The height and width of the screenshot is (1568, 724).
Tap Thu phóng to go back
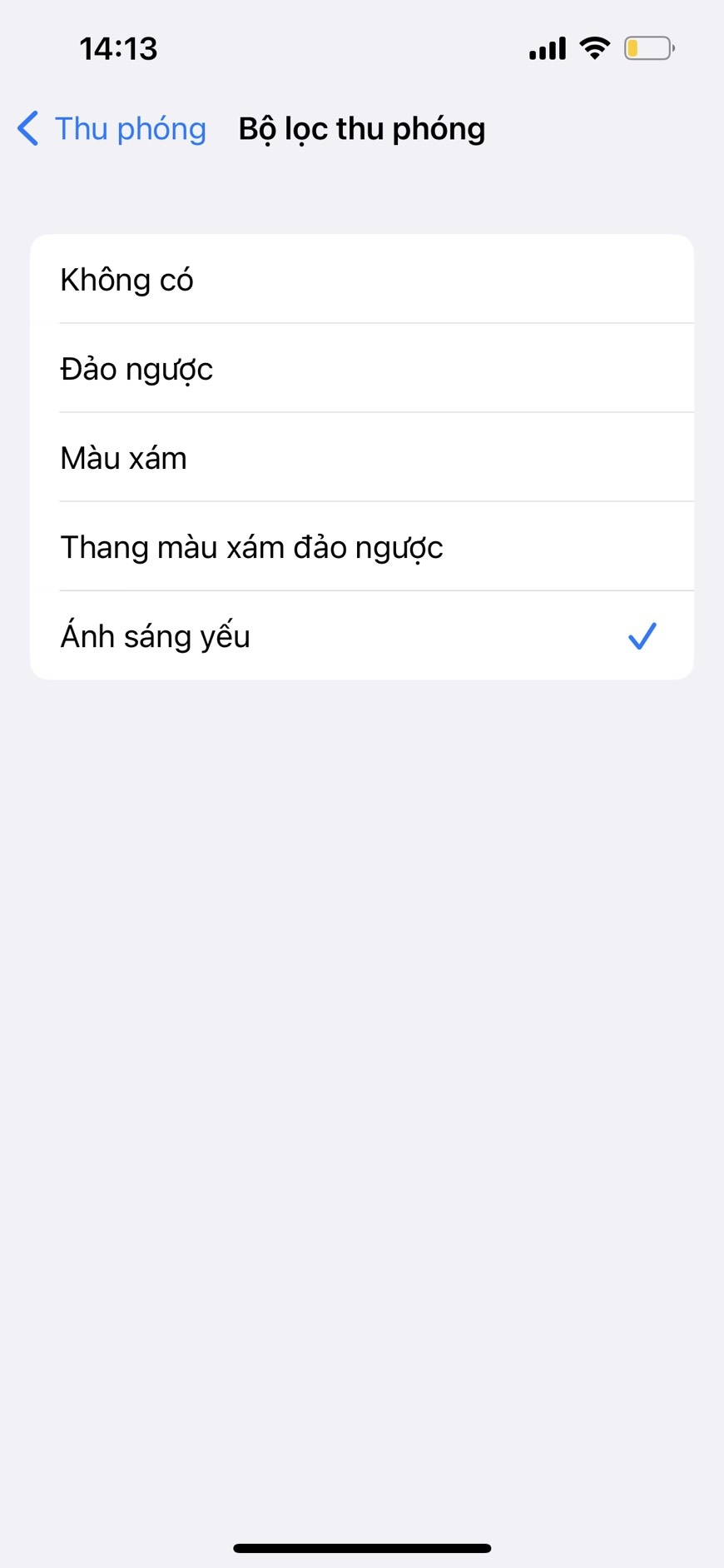point(129,128)
